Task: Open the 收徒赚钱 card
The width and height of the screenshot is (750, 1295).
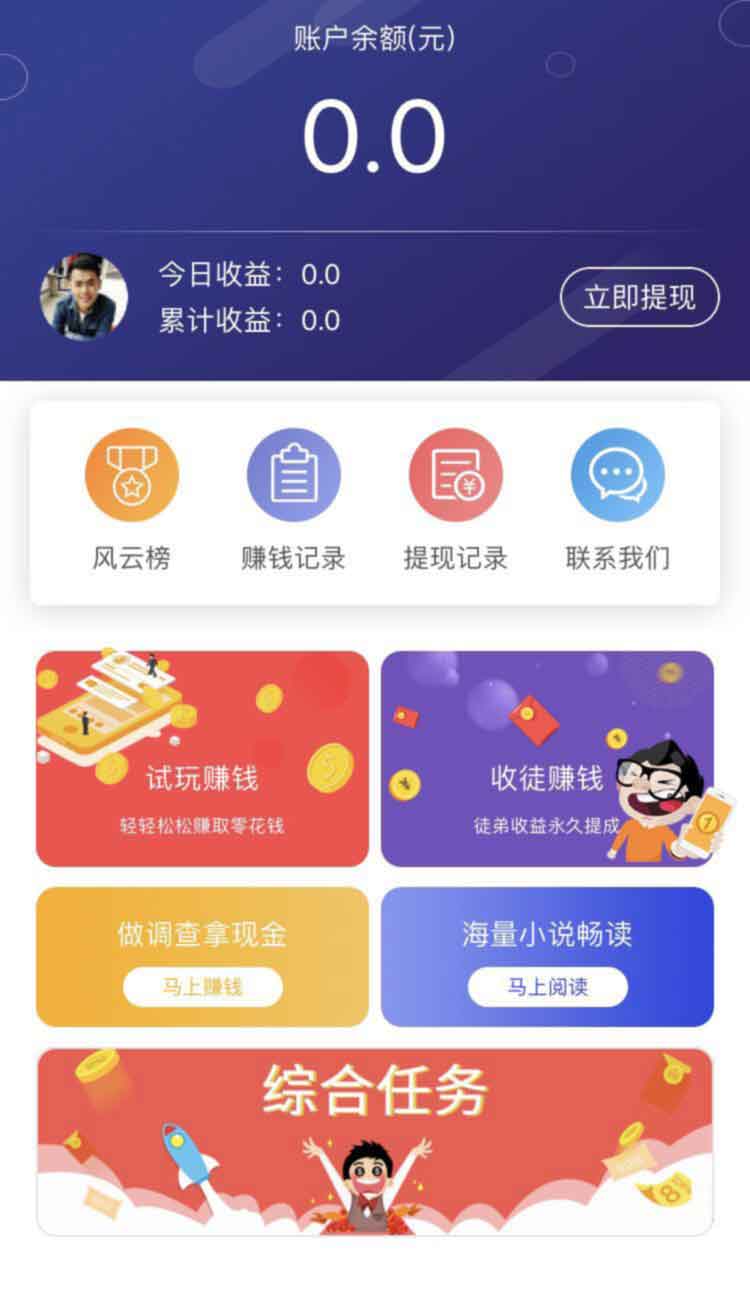Action: [x=547, y=758]
